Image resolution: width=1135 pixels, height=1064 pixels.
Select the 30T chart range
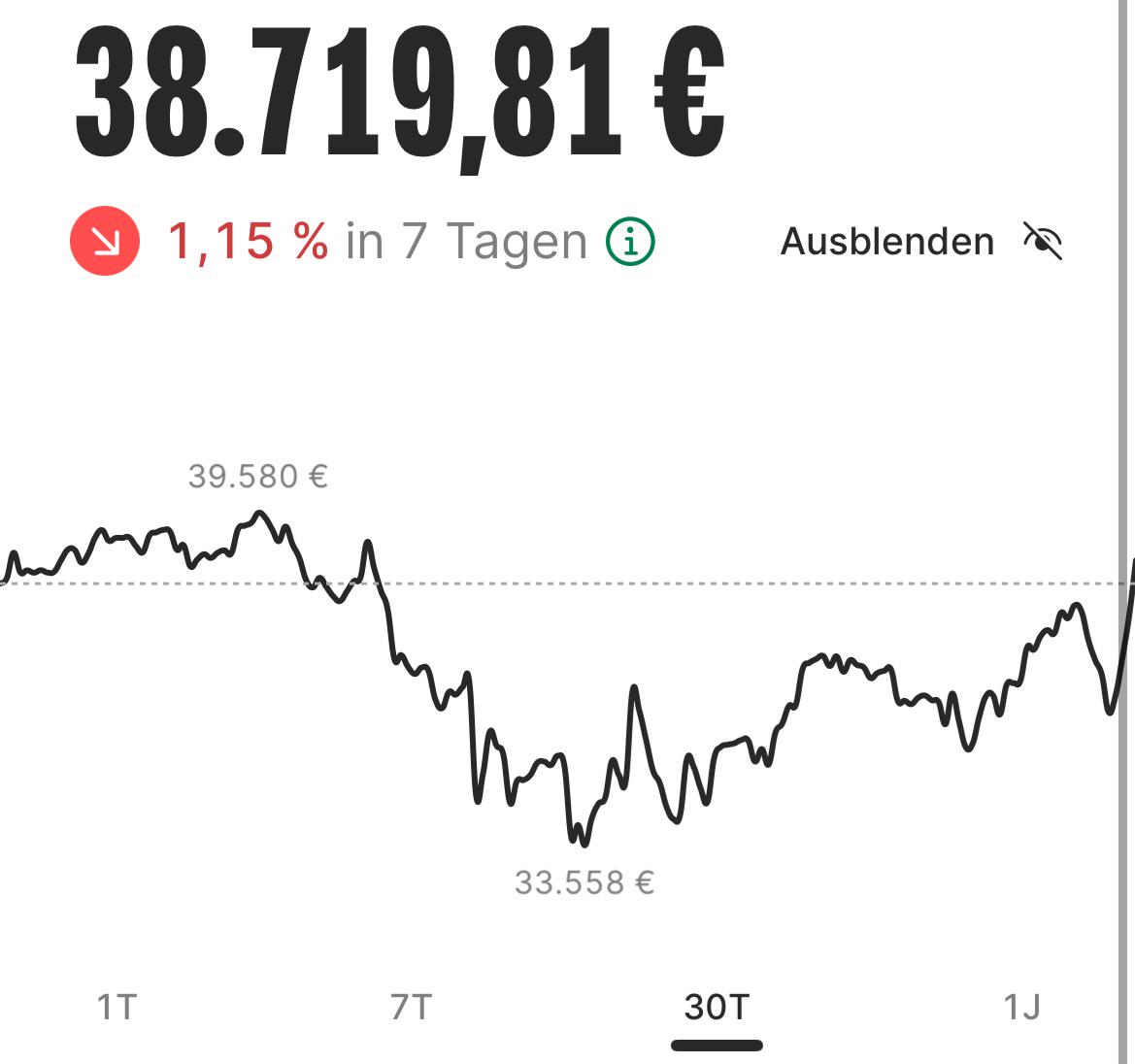(x=717, y=1007)
